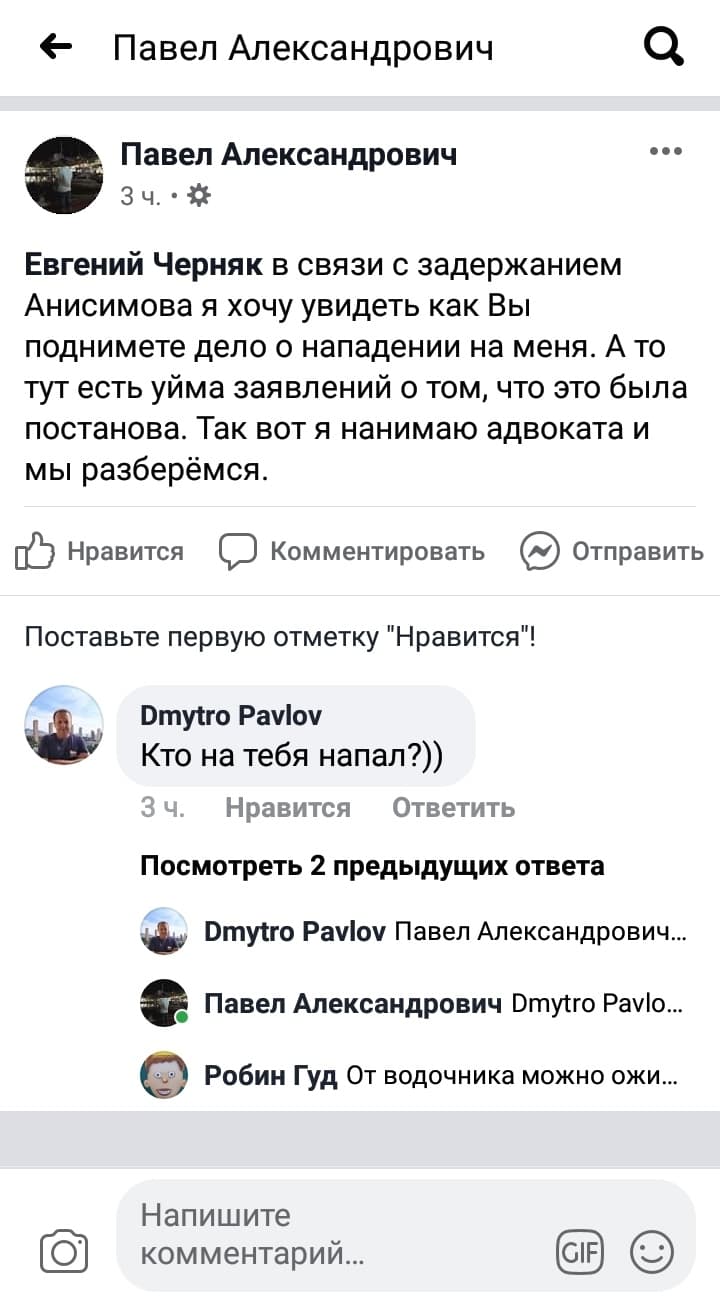Open the tagged Евгений Черняк profile link

click(143, 265)
